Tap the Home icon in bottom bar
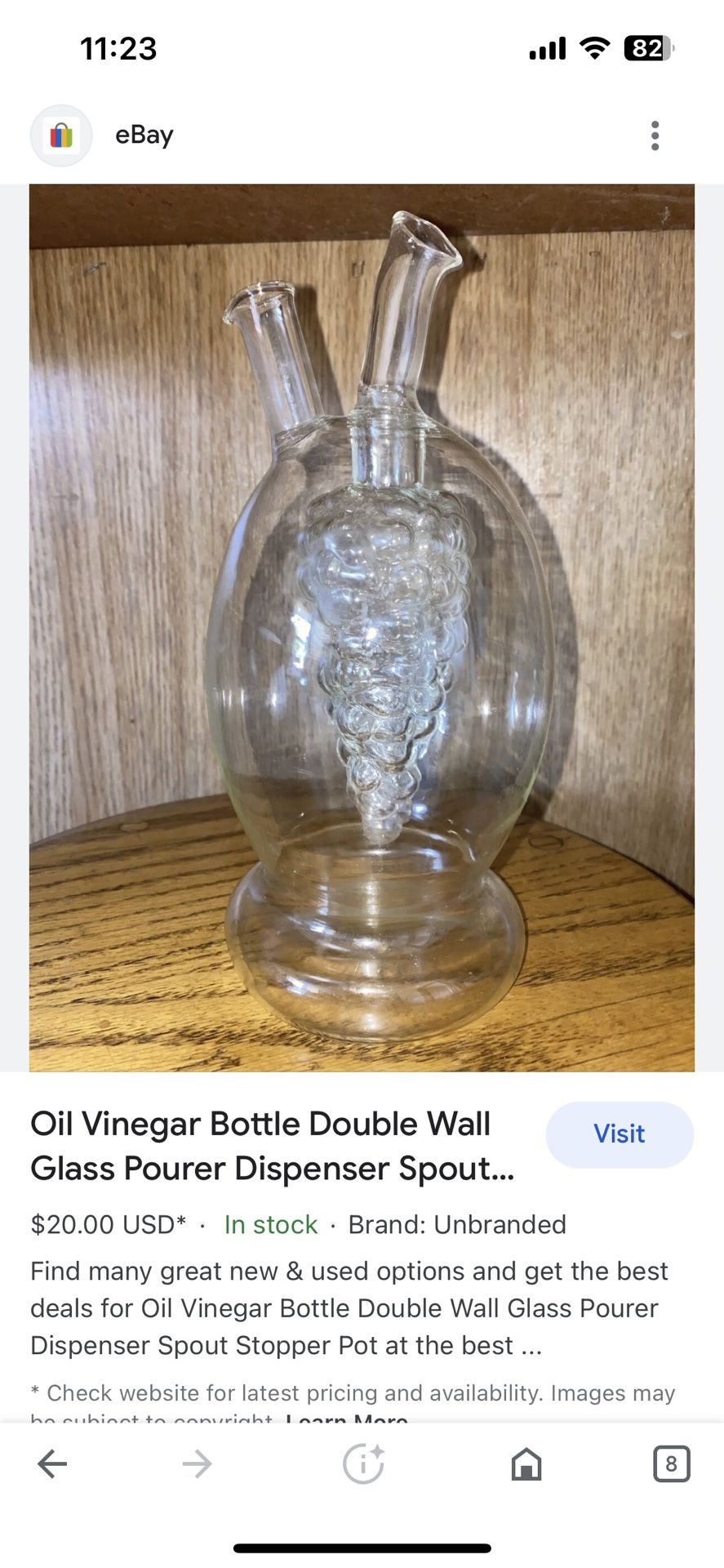724x1568 pixels. click(526, 1463)
